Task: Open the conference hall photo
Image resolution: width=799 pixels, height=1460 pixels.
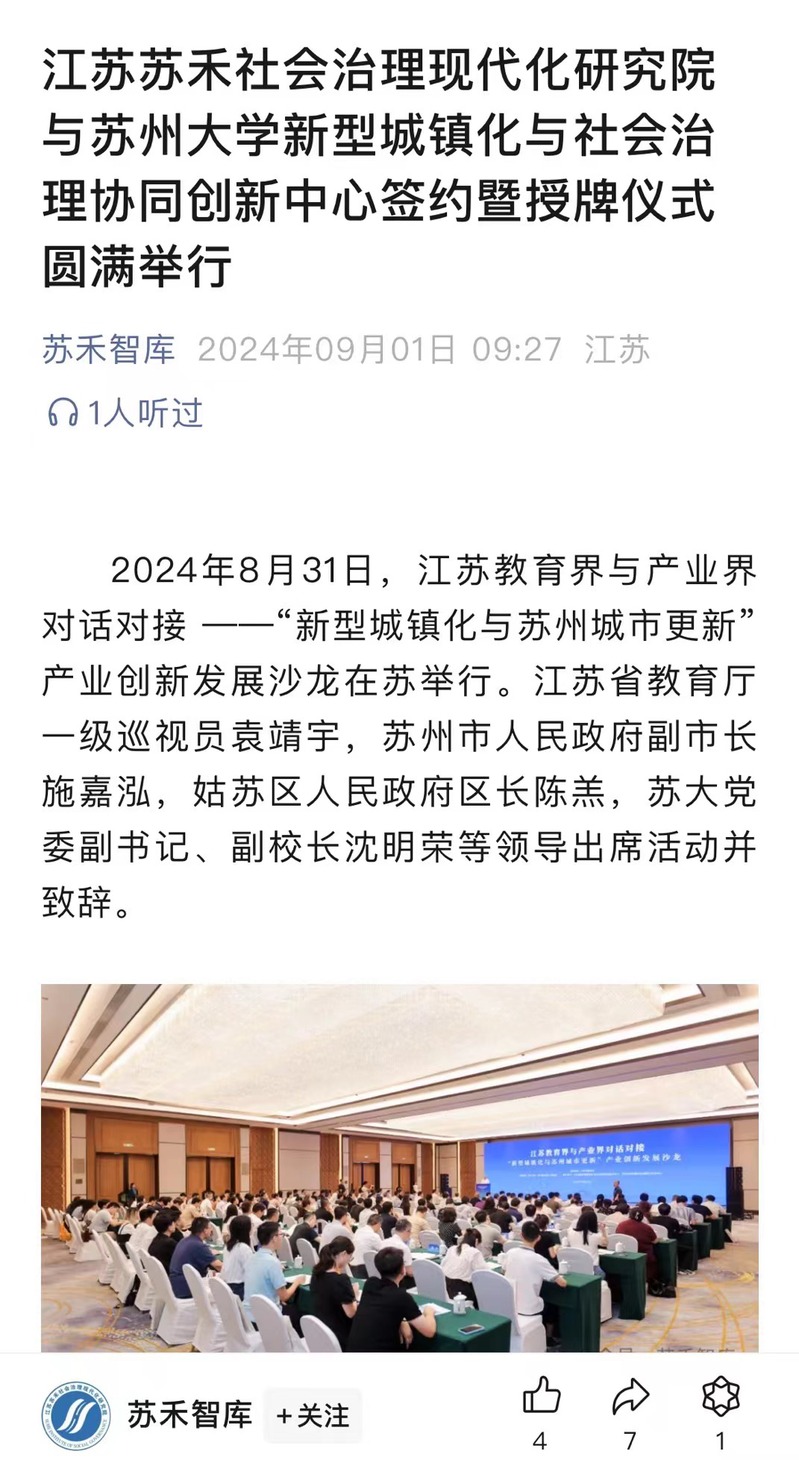Action: [399, 1165]
